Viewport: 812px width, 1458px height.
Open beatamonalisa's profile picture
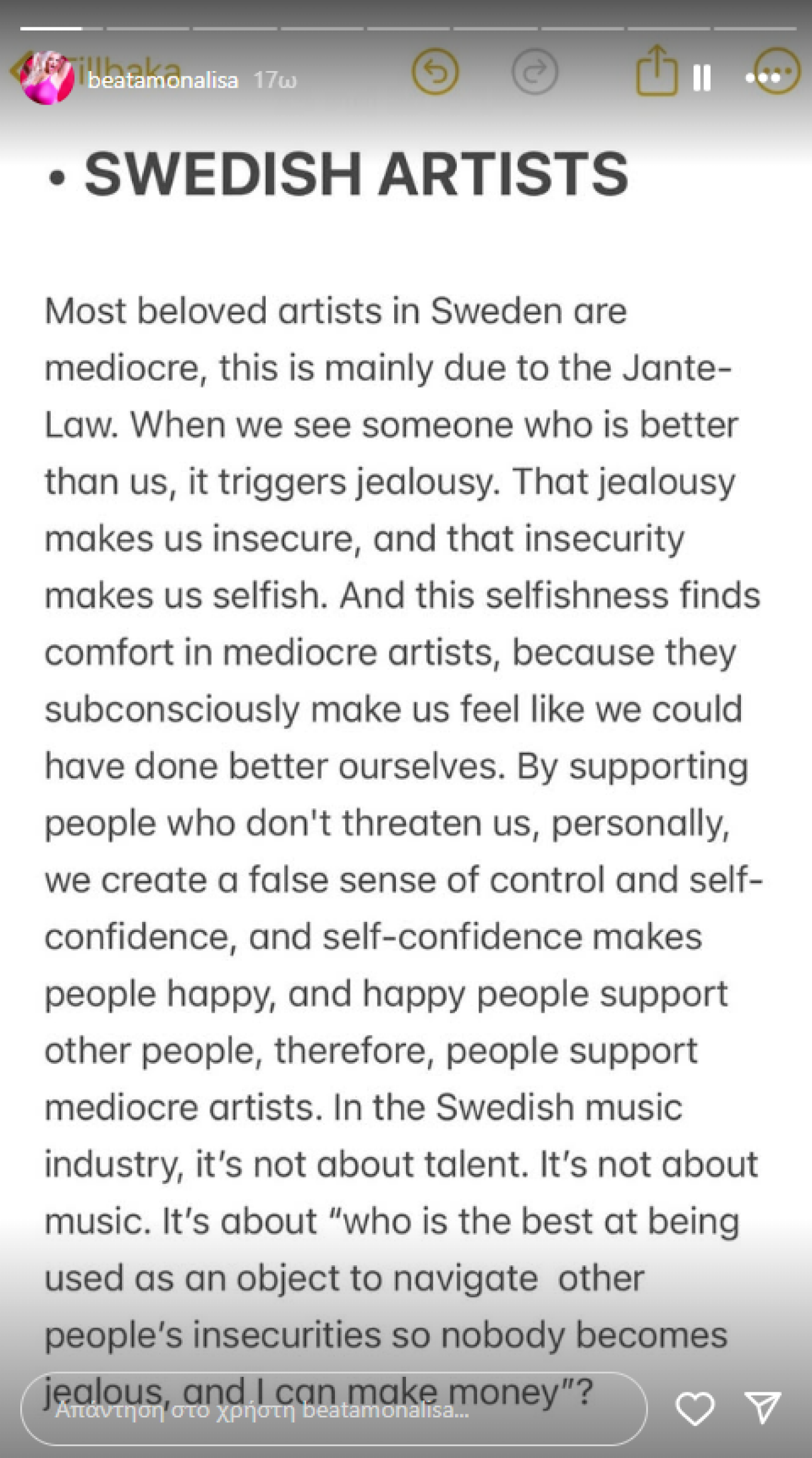pos(47,78)
